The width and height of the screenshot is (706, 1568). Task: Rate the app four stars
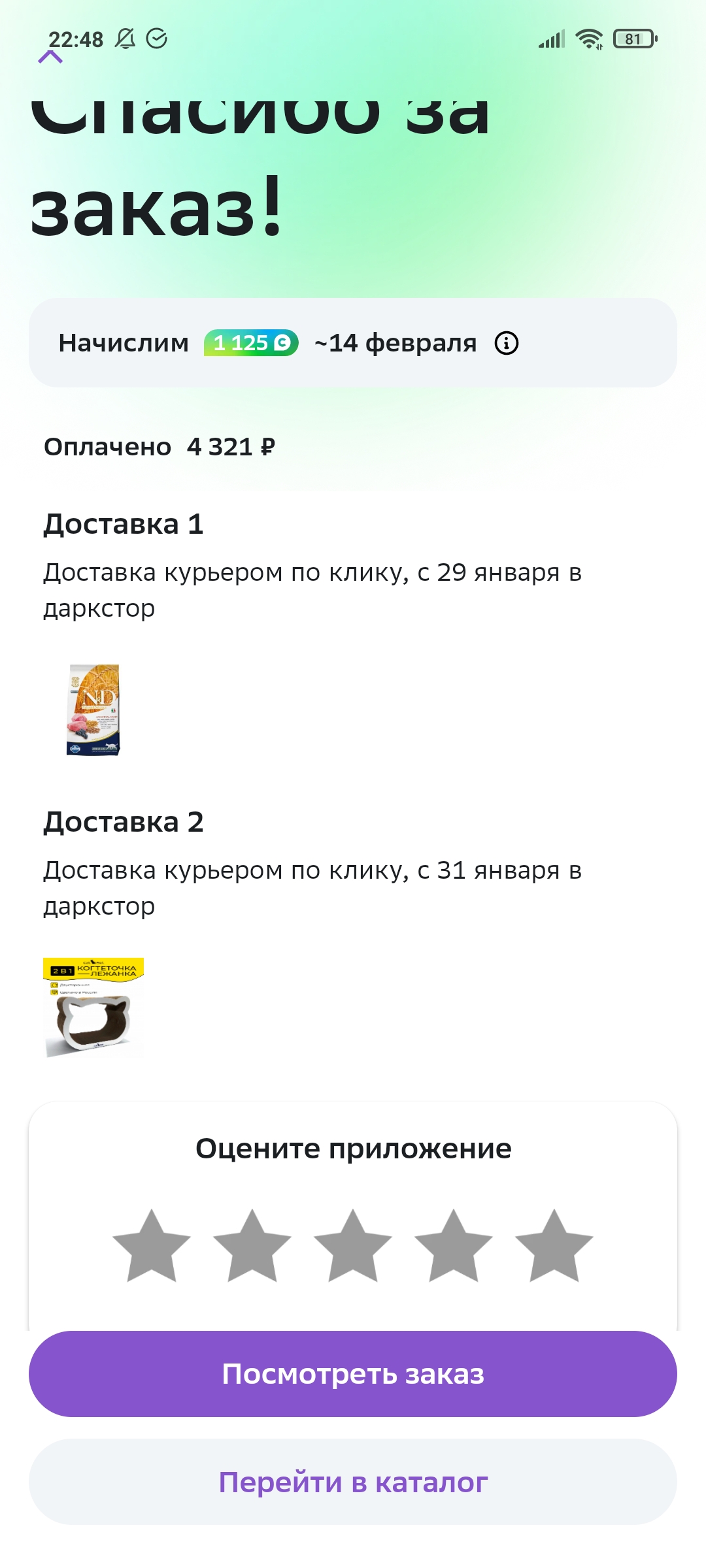pos(454,1247)
